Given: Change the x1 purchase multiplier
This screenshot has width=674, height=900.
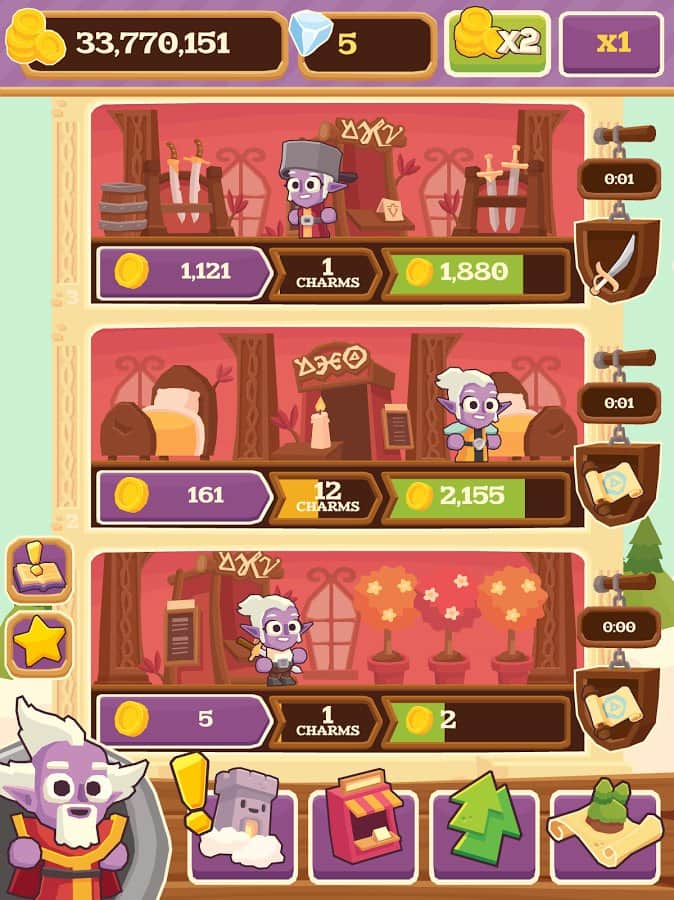Looking at the screenshot, I should coord(611,43).
